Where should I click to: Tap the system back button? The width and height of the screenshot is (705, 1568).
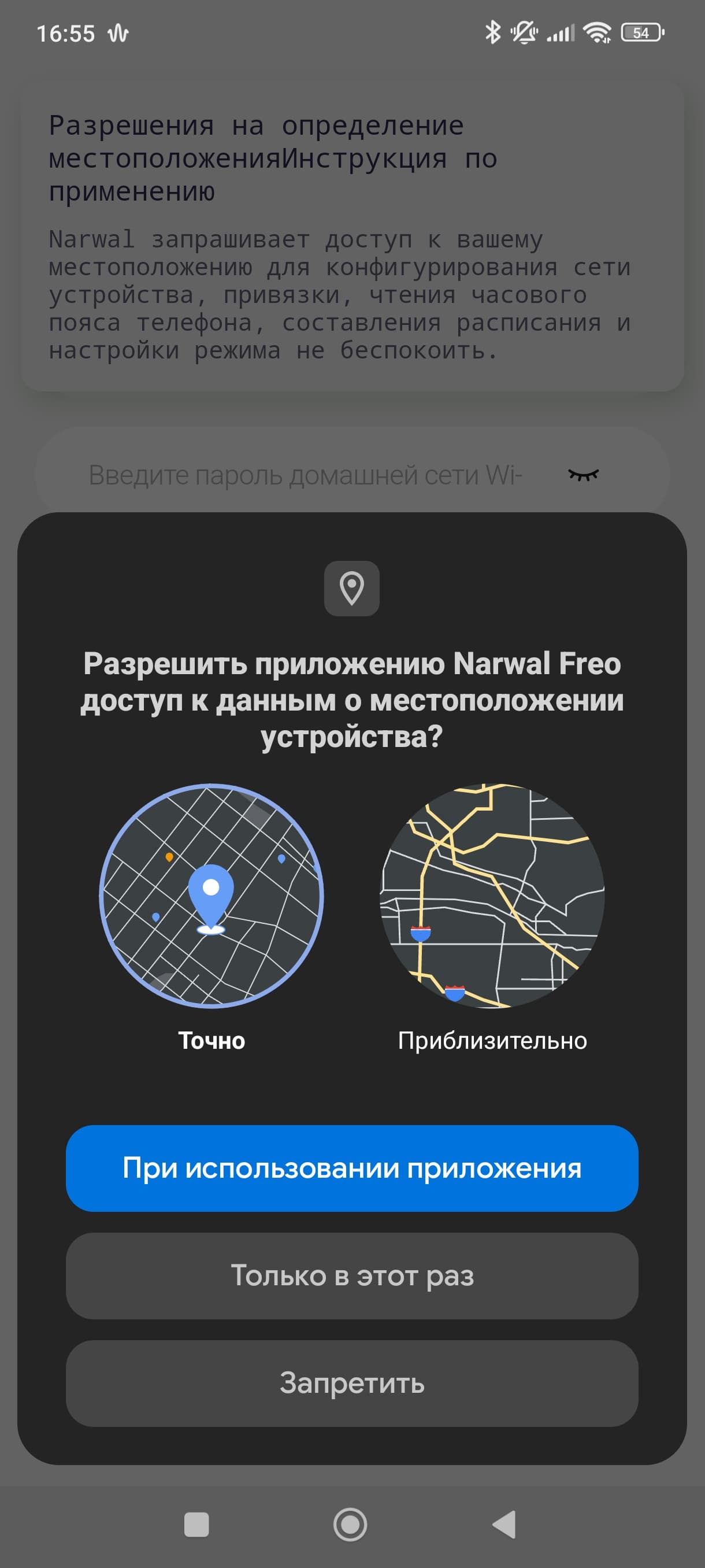click(x=504, y=1524)
